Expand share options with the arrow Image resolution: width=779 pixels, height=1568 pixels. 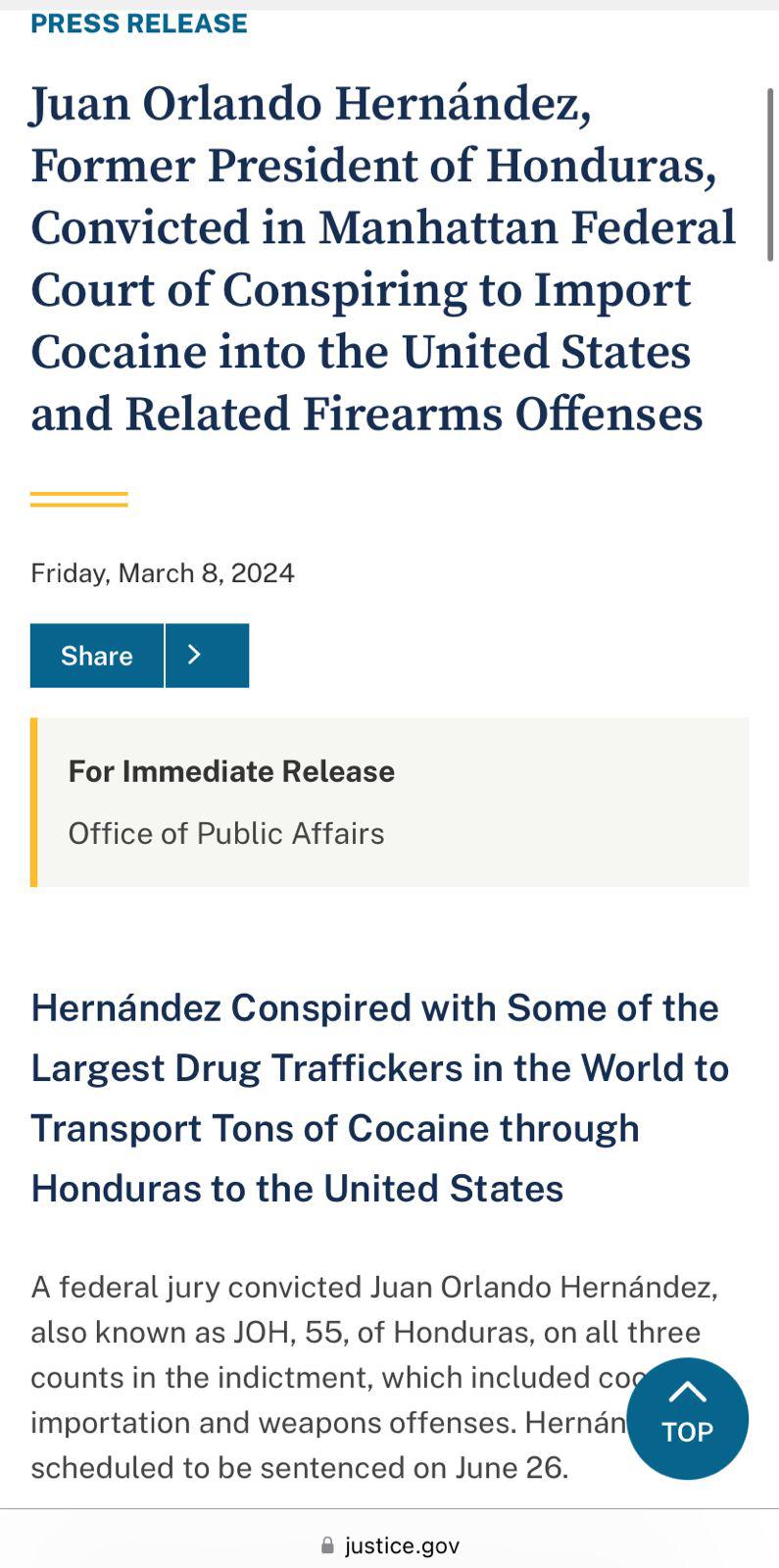tap(207, 656)
